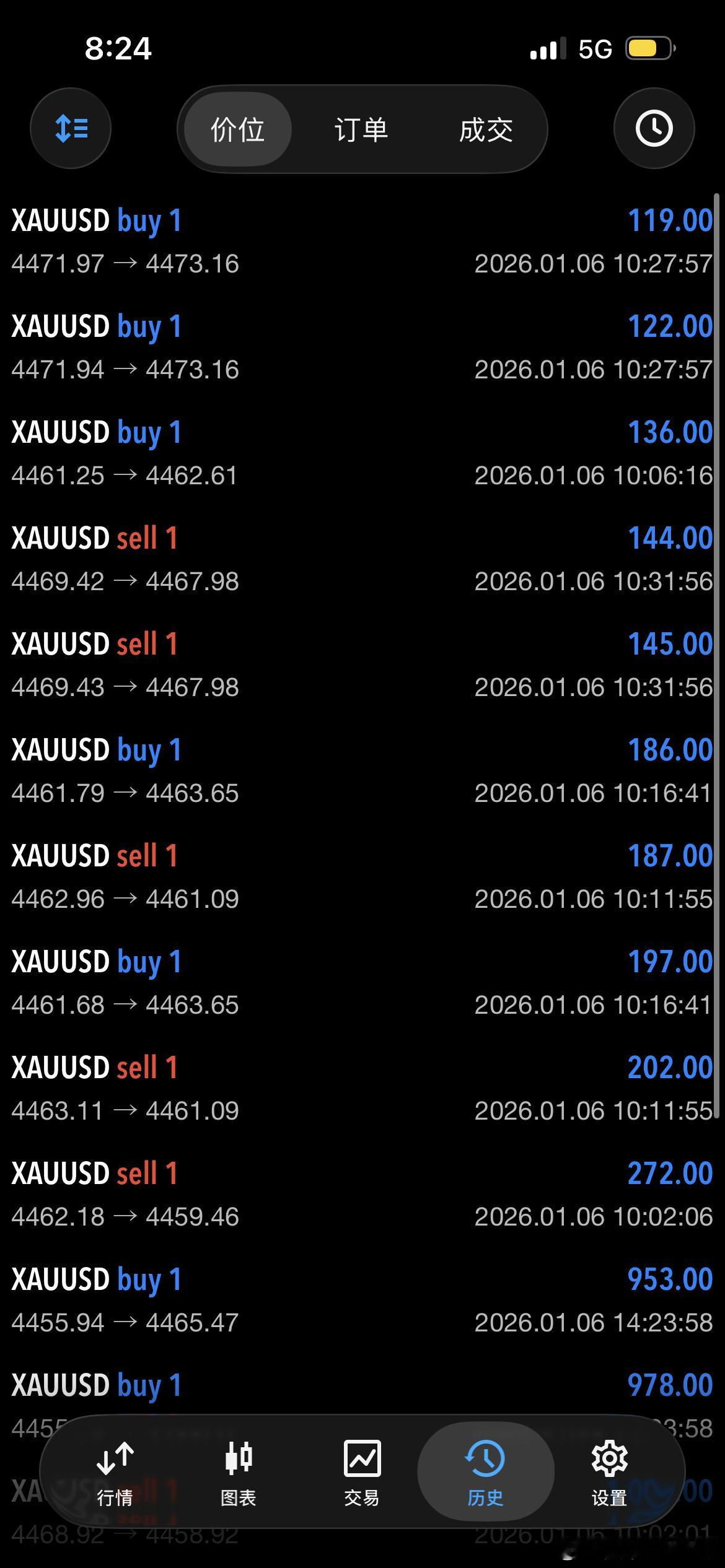
Task: Expand the XAUUSD buy trade with 119.00 profit
Action: 362,242
